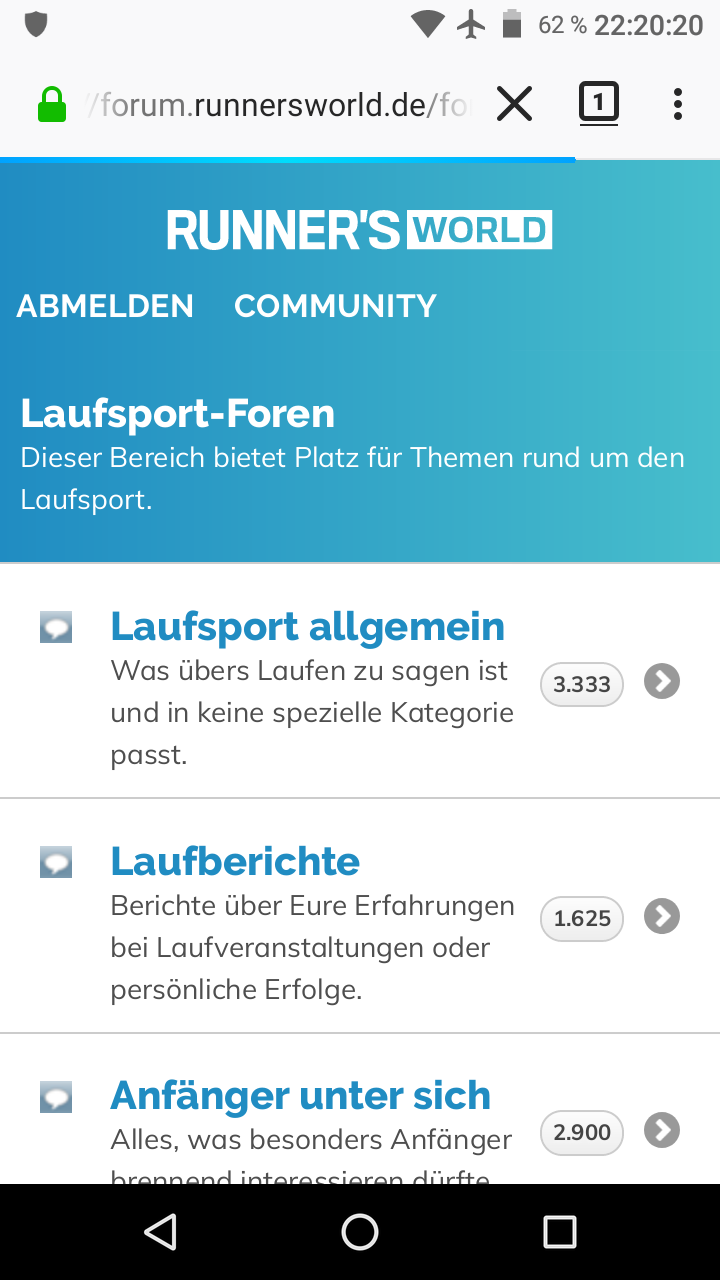Tap the arrow next to Laufsport allgemein
Viewport: 720px width, 1280px height.
[662, 682]
